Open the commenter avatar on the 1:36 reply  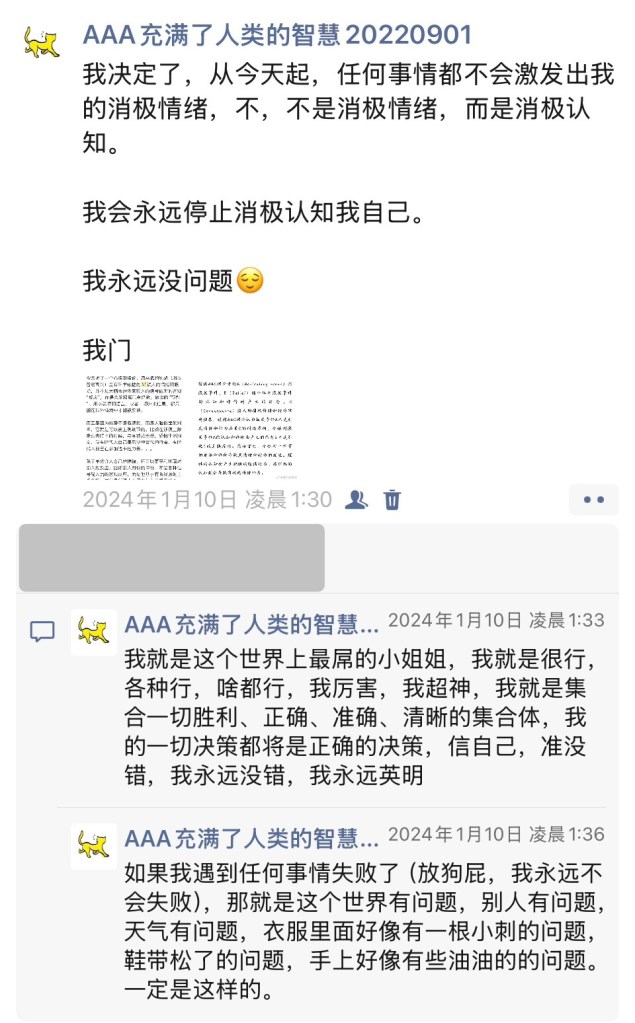[x=93, y=846]
